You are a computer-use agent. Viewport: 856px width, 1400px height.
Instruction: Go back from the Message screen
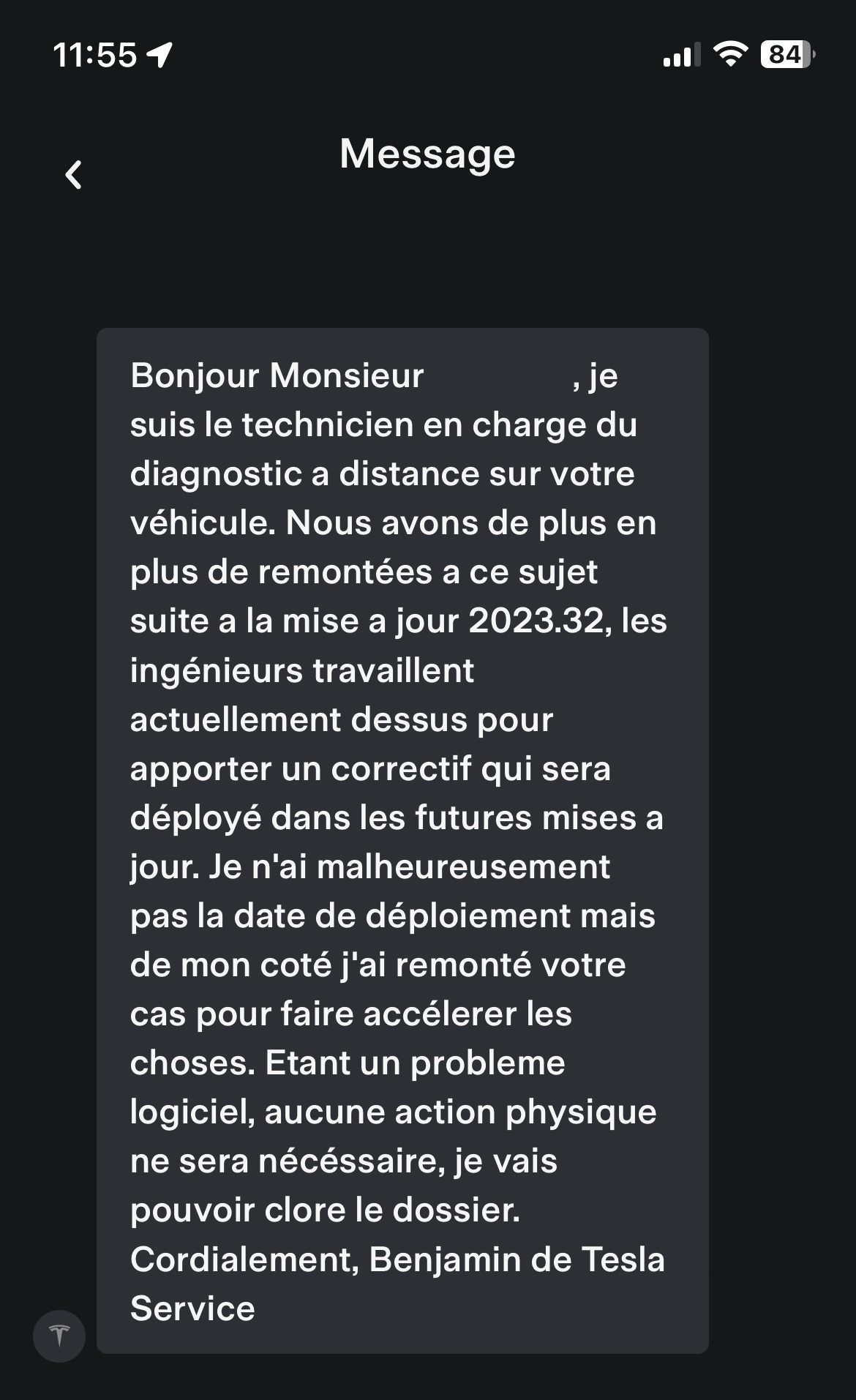73,175
